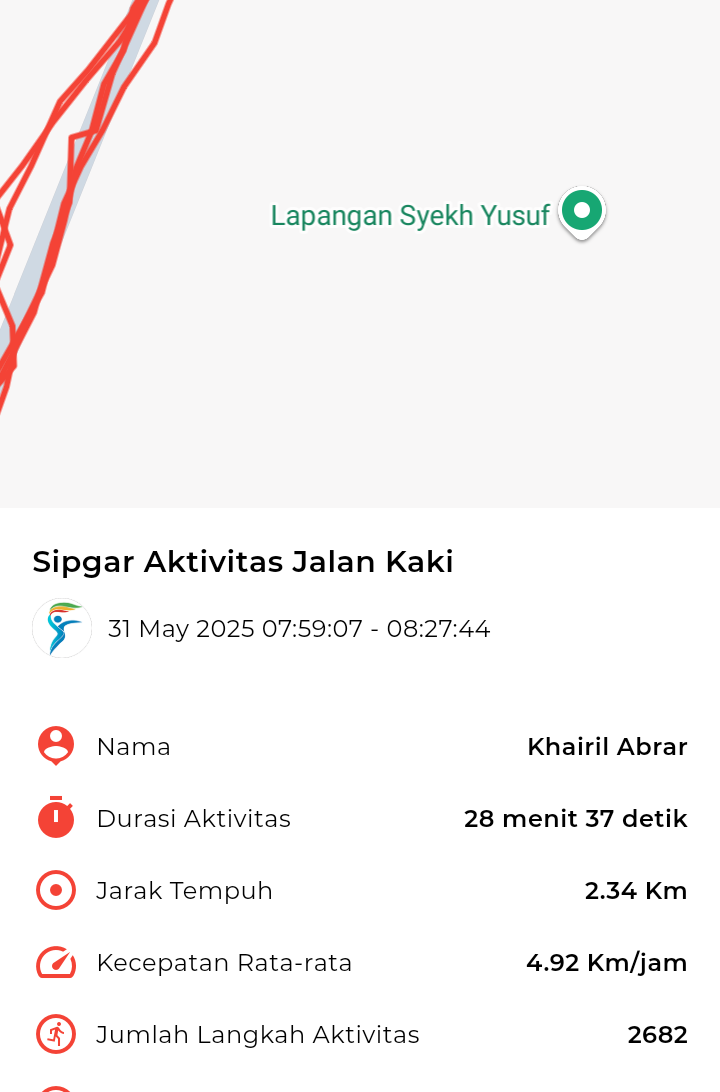Select the Sipgar Aktivitas Jalan Kaki title

(242, 562)
